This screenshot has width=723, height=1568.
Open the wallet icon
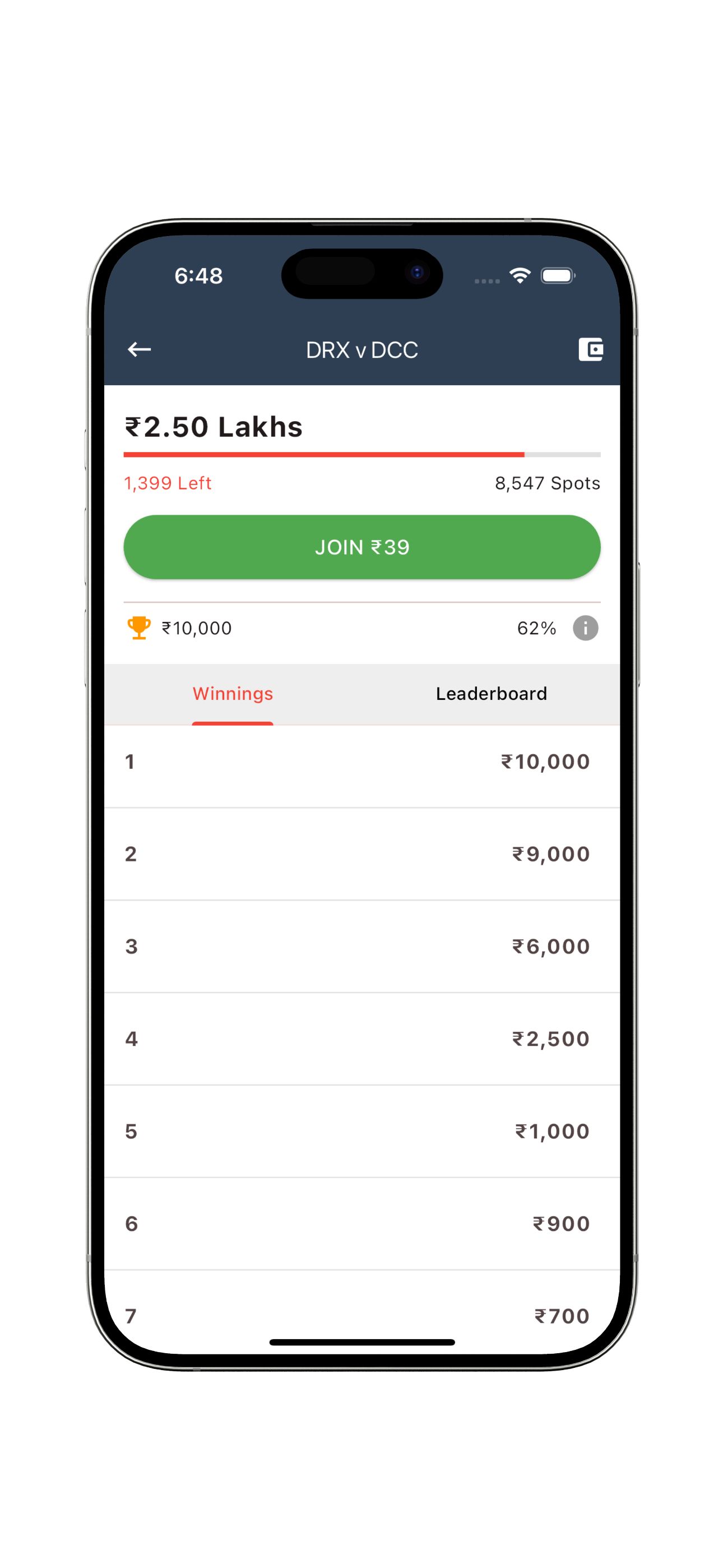(x=590, y=349)
